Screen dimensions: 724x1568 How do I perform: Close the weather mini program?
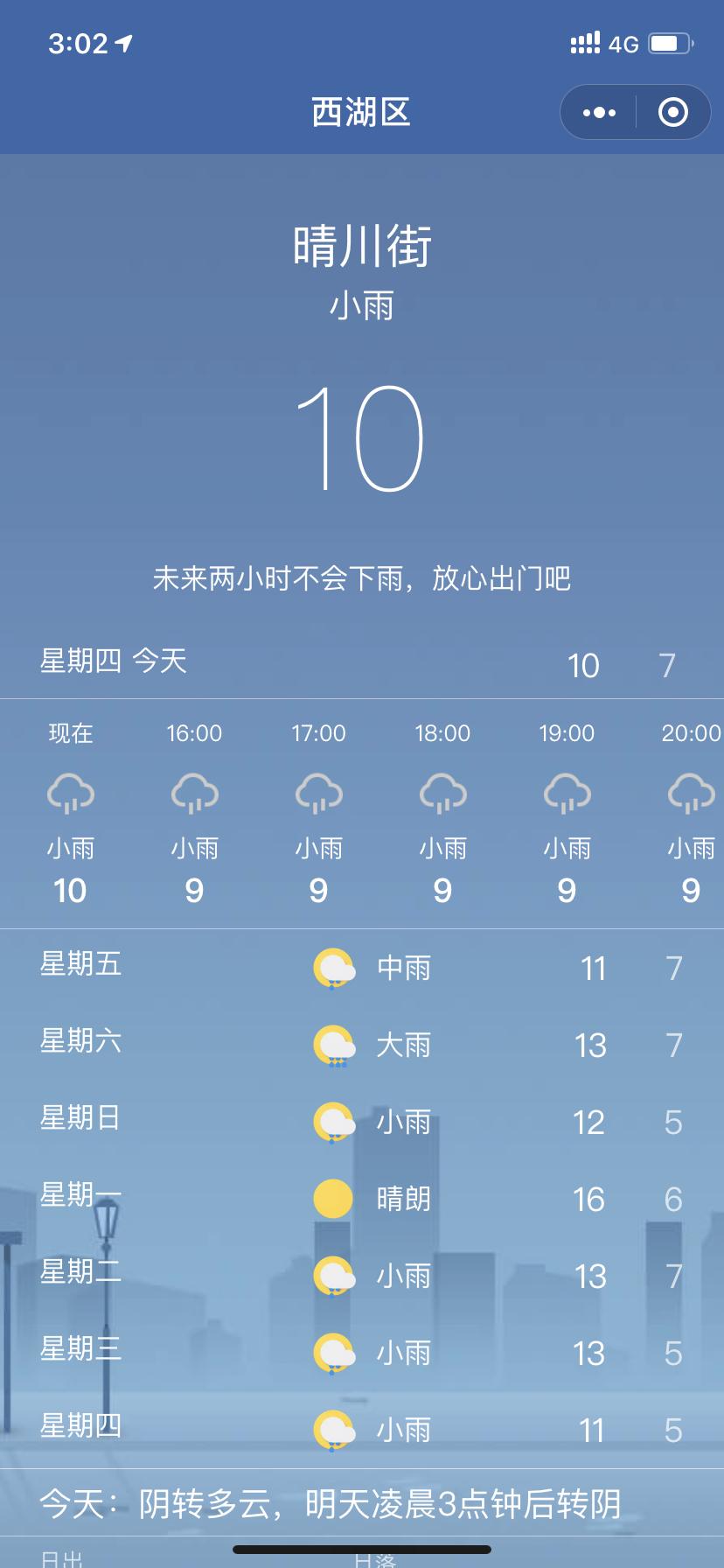tap(672, 113)
